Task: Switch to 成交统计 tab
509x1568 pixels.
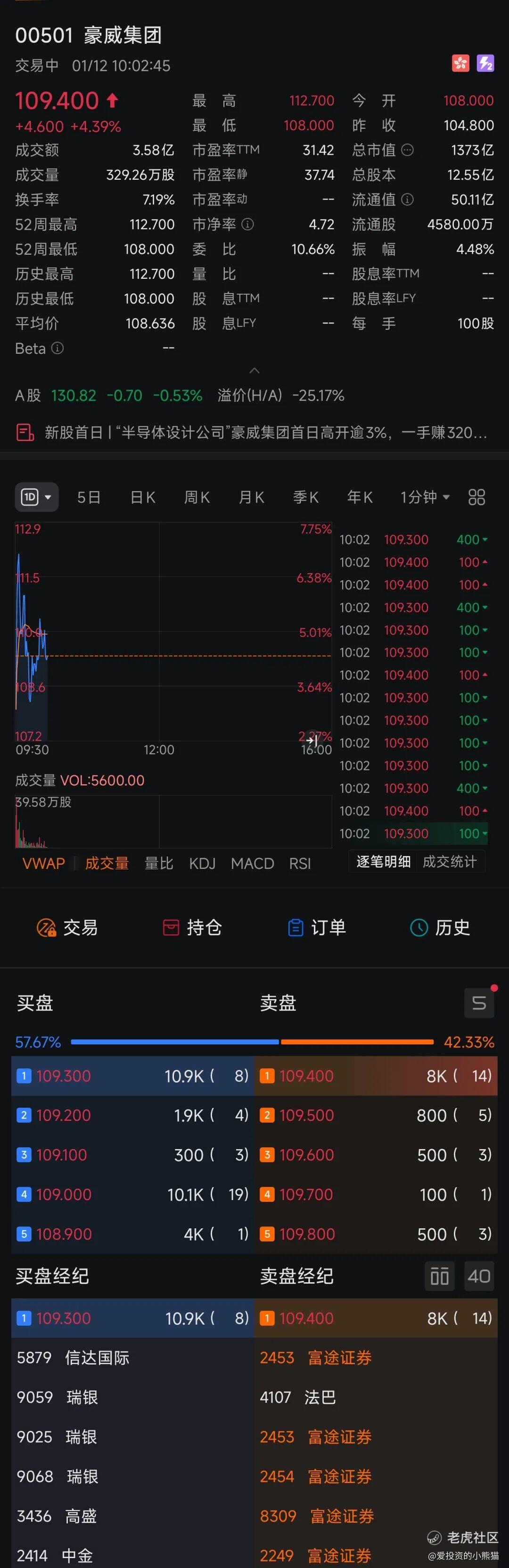Action: pyautogui.click(x=450, y=862)
